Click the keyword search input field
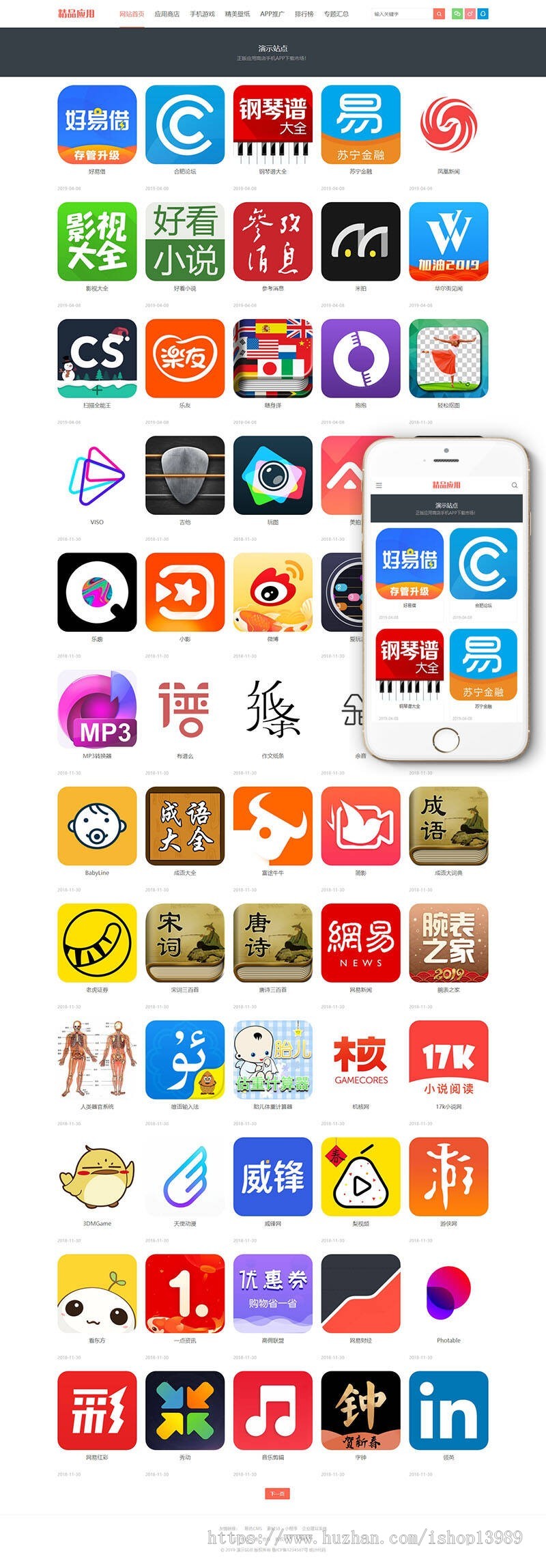Screen dimensions: 546x1568 (399, 13)
